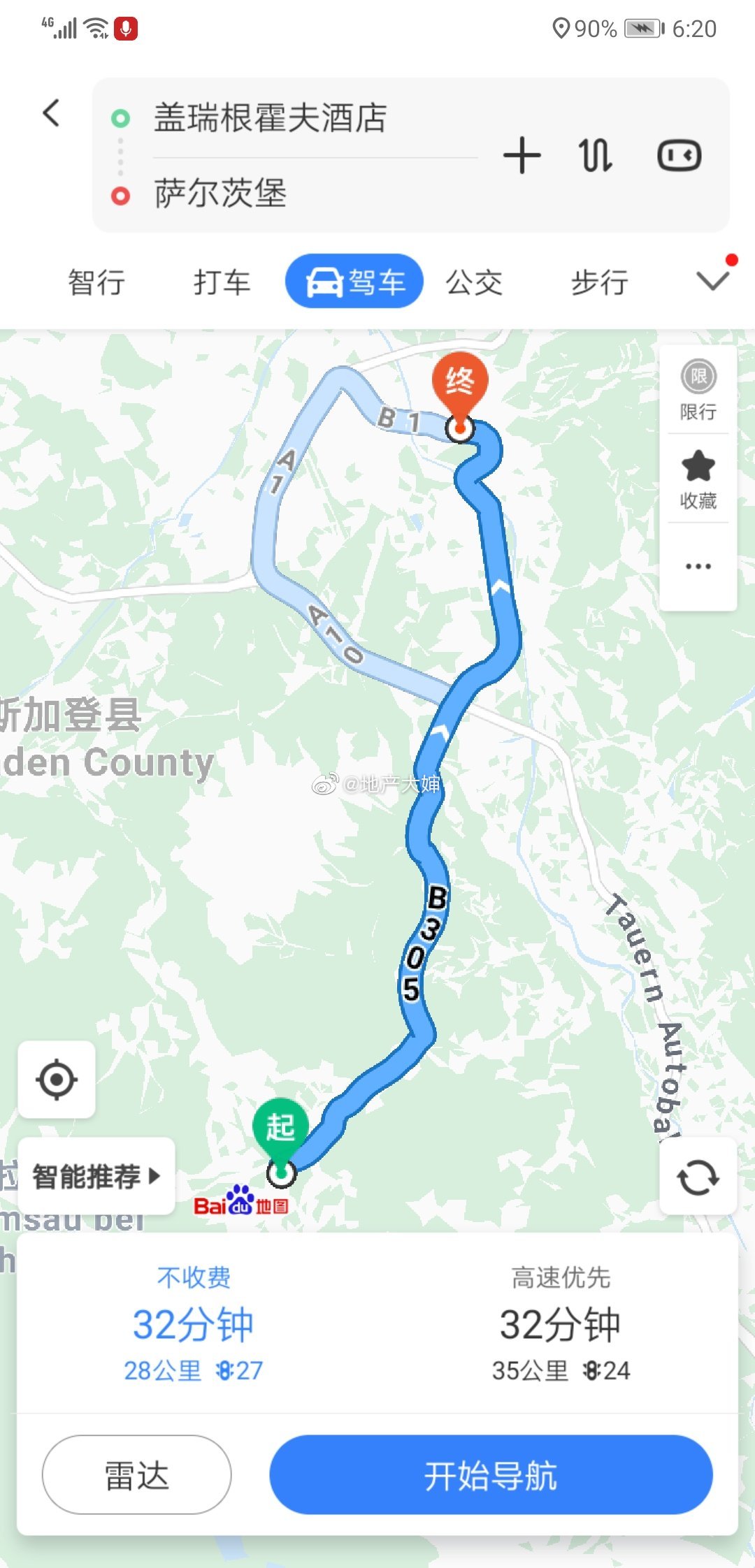Tap the current location crosshair icon
The image size is (755, 1568).
pos(58,1078)
